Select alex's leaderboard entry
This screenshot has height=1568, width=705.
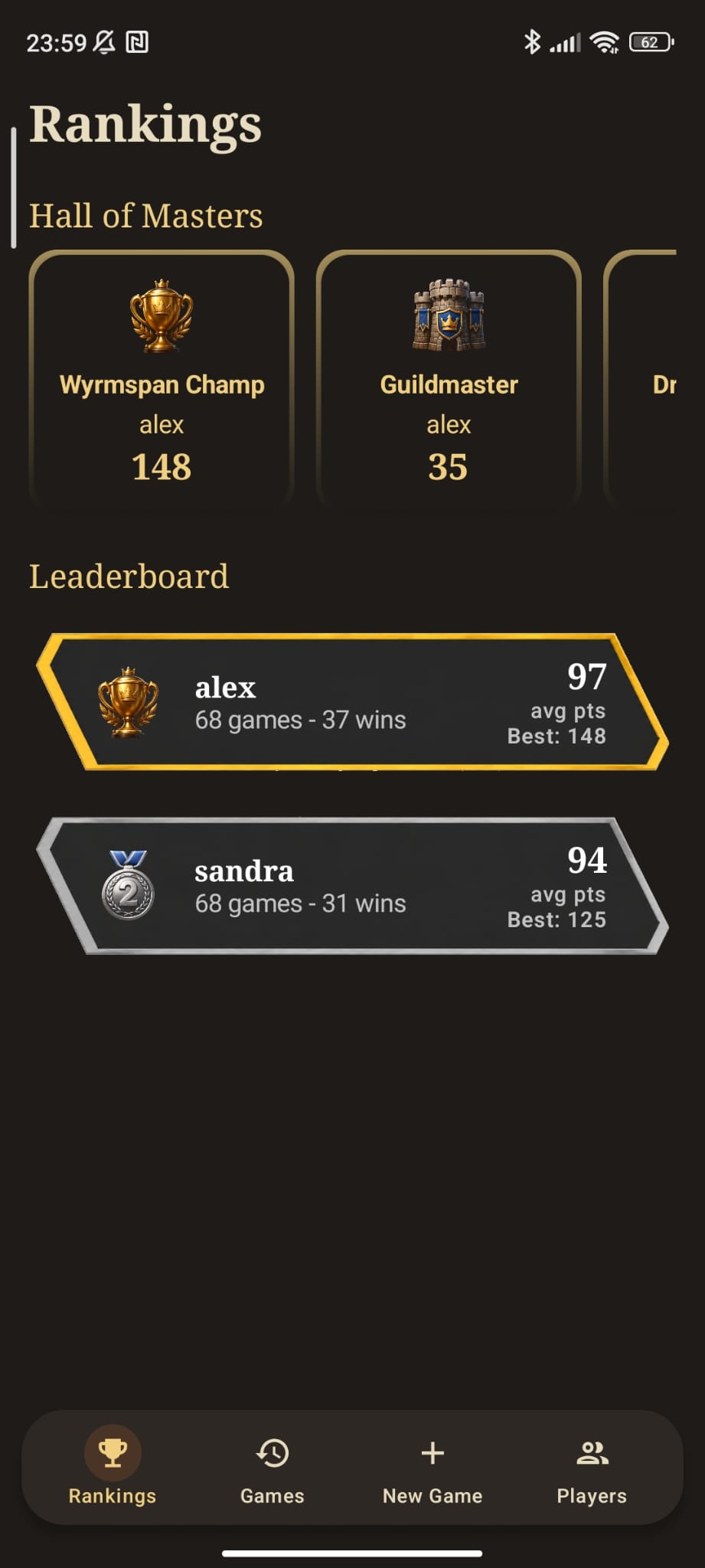[x=352, y=701]
